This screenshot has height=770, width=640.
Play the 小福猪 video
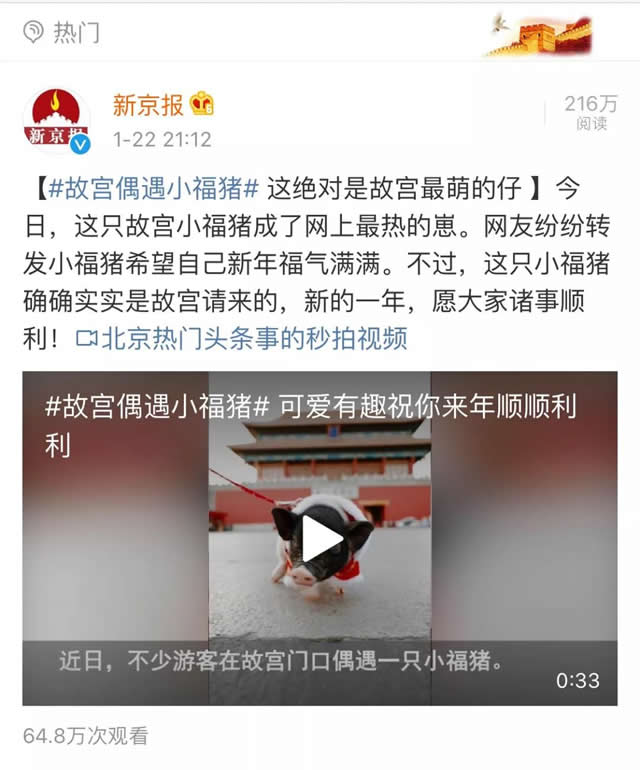(x=322, y=539)
